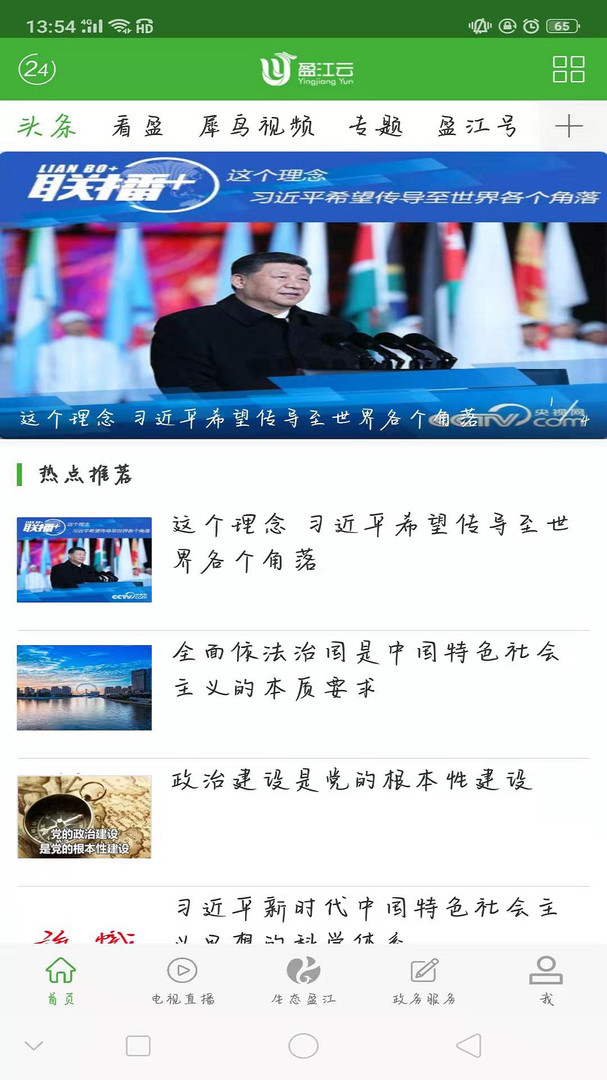Viewport: 607px width, 1080px height.
Task: Open the 联播+ headline banner
Action: [303, 295]
